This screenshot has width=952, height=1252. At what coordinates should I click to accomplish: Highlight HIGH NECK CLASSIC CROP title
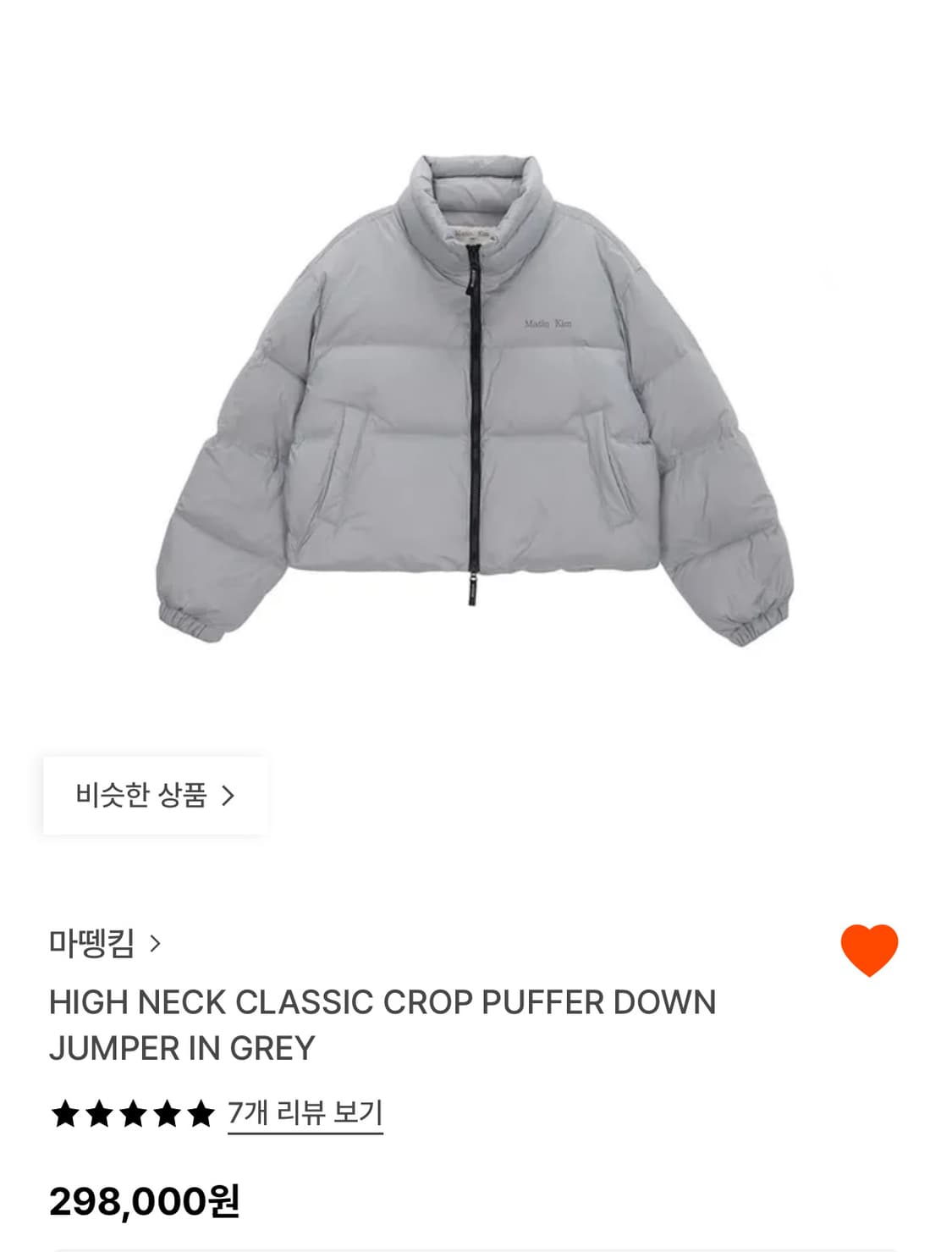click(381, 1001)
